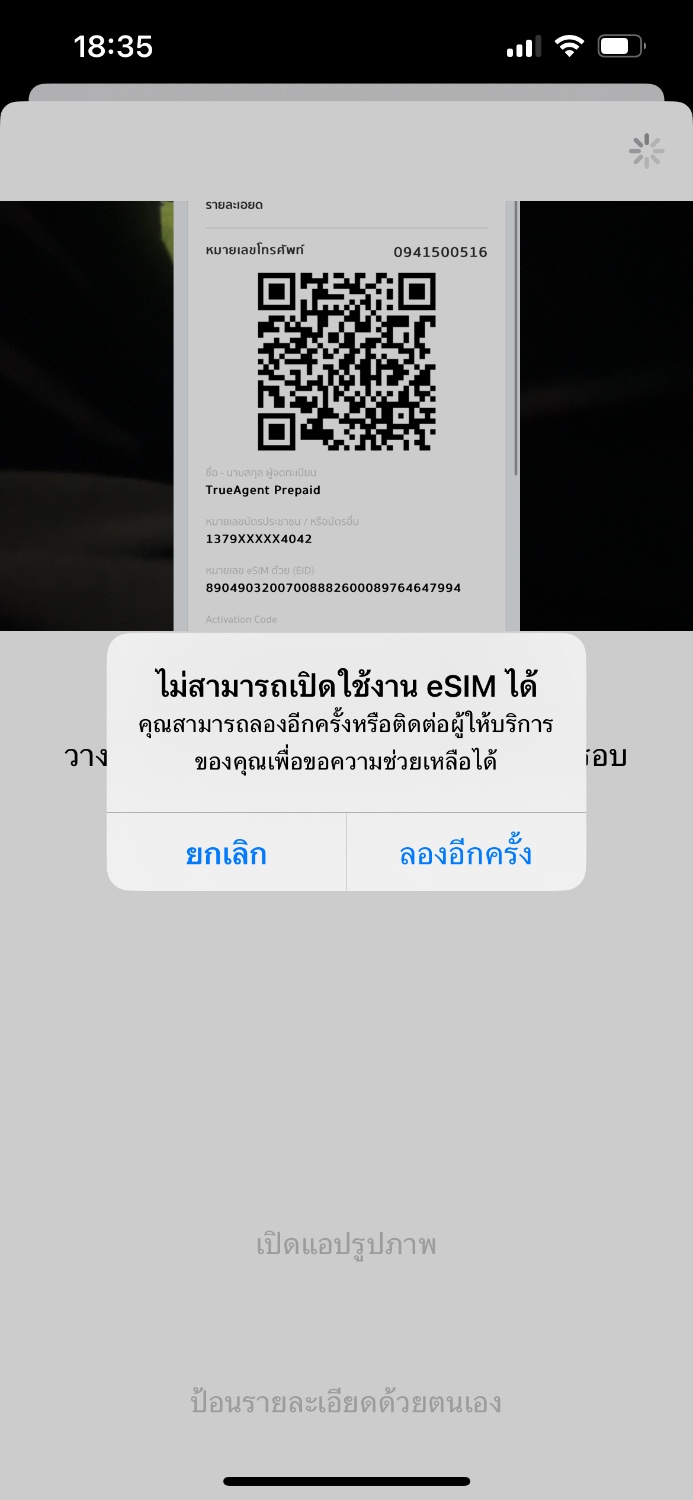The width and height of the screenshot is (693, 1500).
Task: Select ลองอีกครั้ง to retry eSIM activation
Action: 465,853
